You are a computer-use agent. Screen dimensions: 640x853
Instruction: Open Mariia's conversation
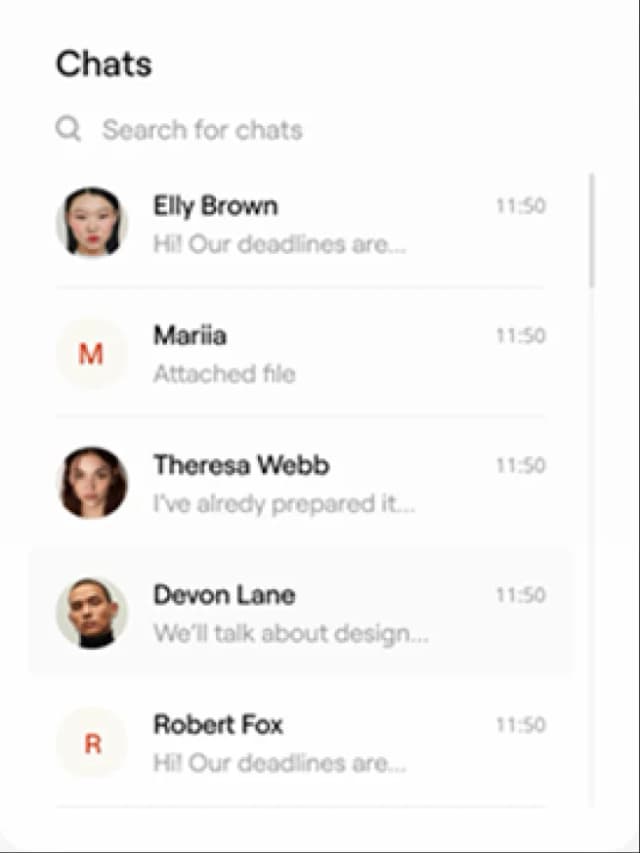(x=300, y=354)
